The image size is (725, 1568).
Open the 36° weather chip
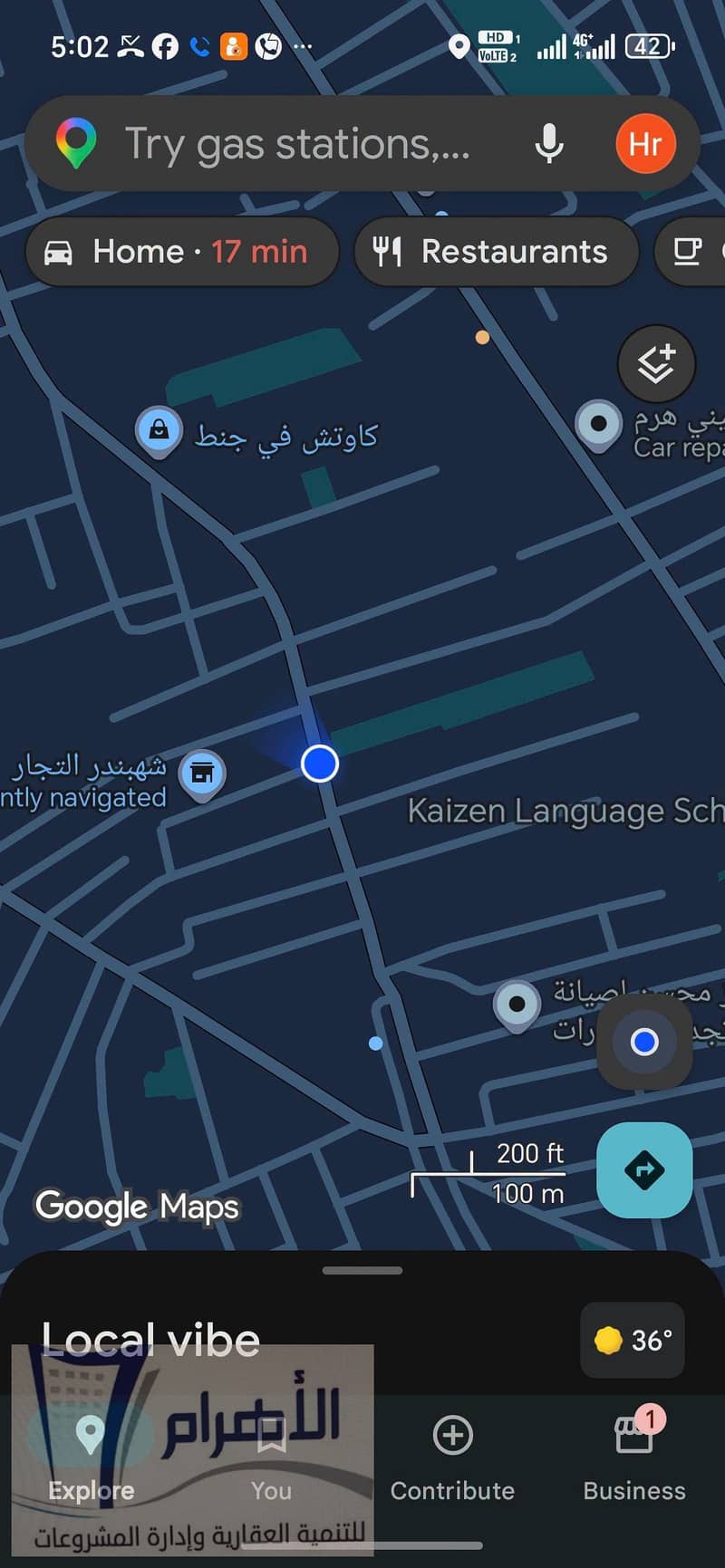[633, 1340]
